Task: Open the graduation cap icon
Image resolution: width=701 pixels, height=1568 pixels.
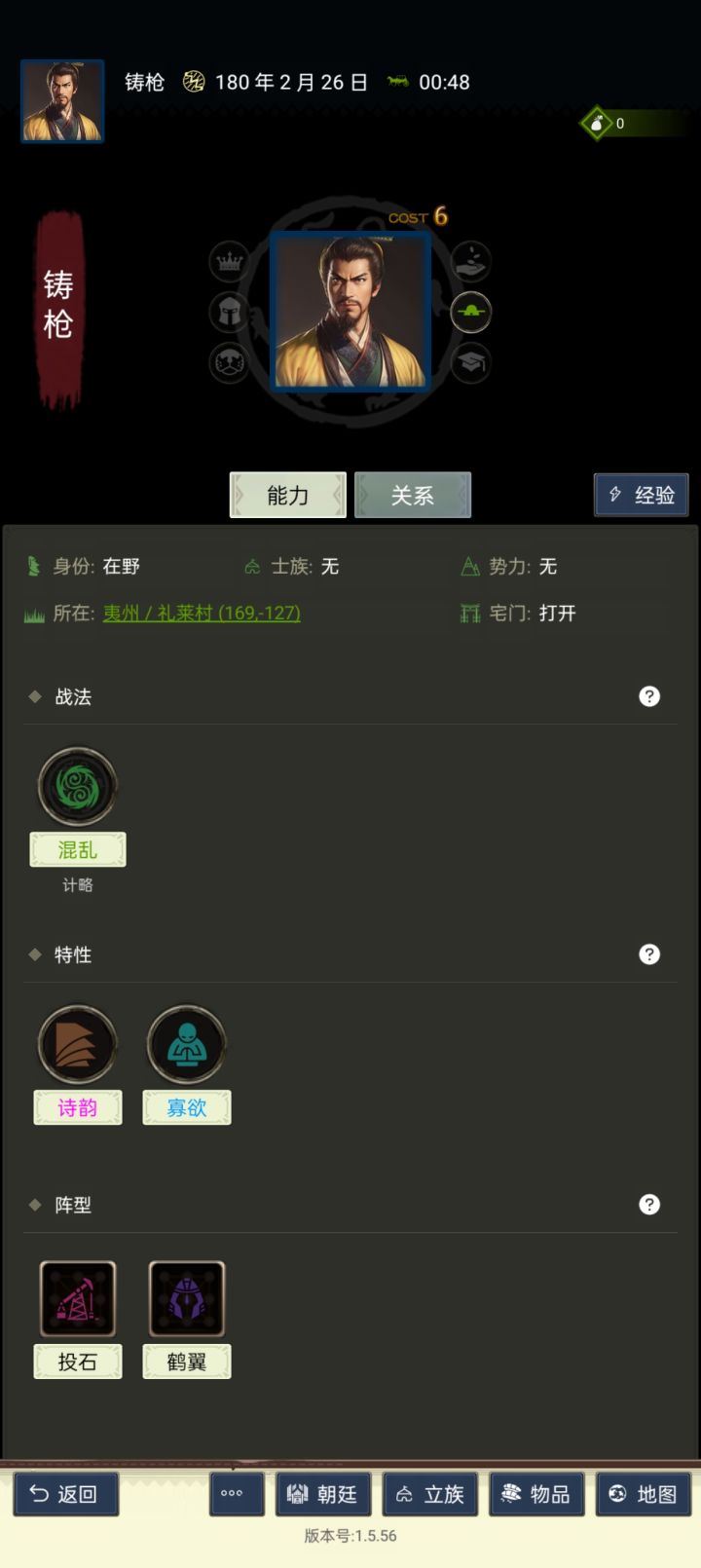Action: point(470,365)
